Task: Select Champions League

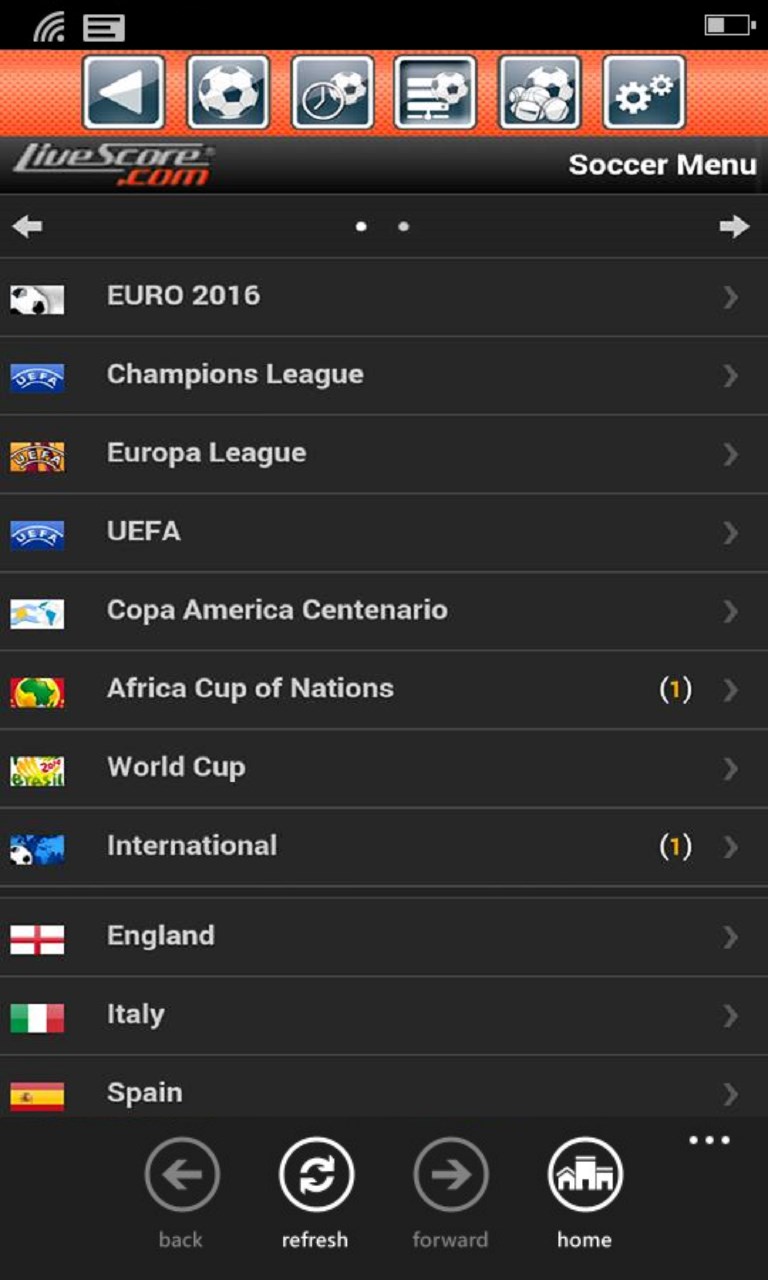Action: point(384,375)
